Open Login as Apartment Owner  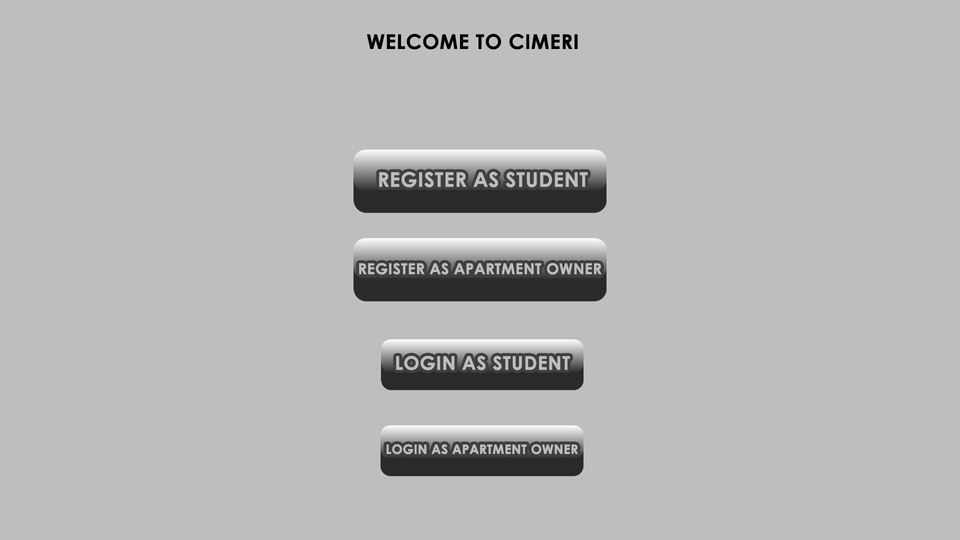click(482, 450)
